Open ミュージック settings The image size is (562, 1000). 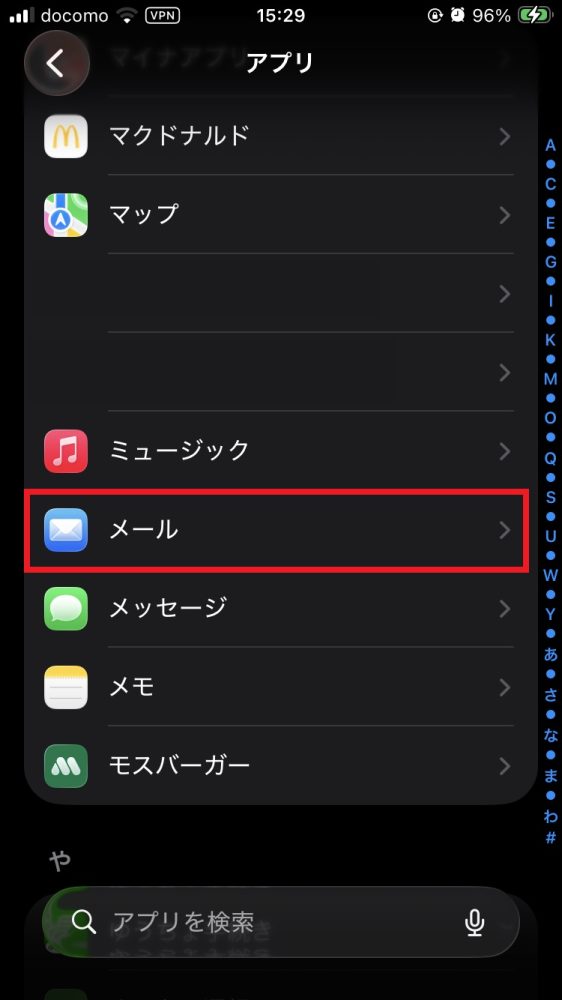point(281,450)
